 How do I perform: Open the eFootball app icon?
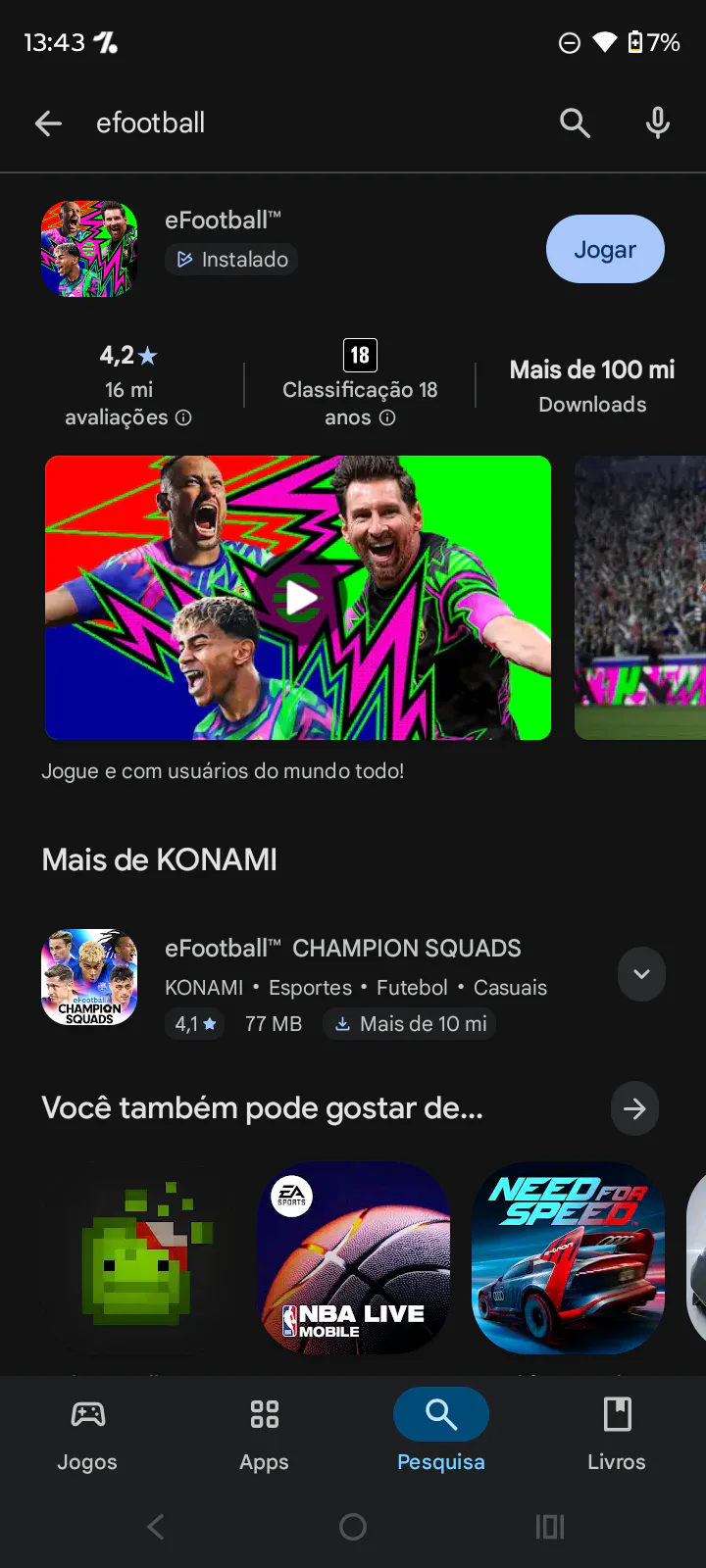click(89, 249)
